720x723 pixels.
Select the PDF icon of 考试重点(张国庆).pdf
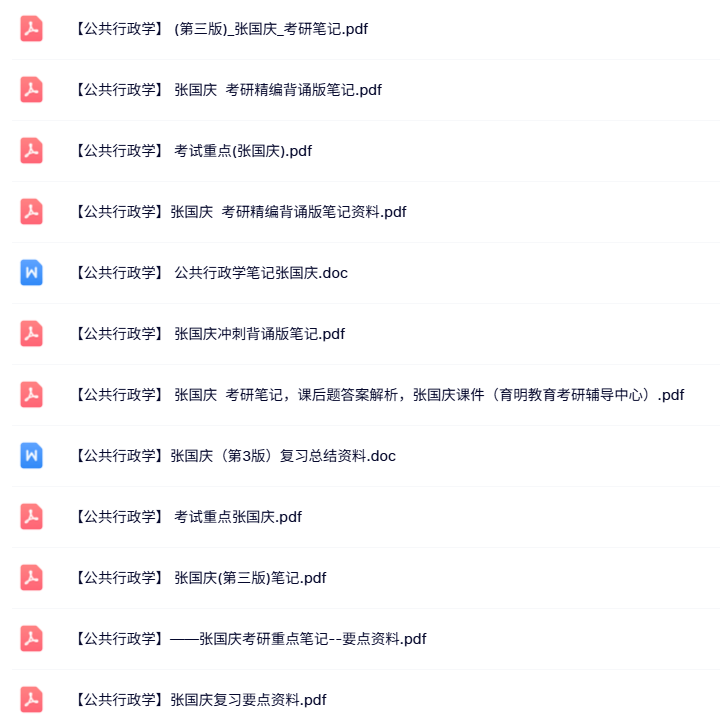coord(31,151)
